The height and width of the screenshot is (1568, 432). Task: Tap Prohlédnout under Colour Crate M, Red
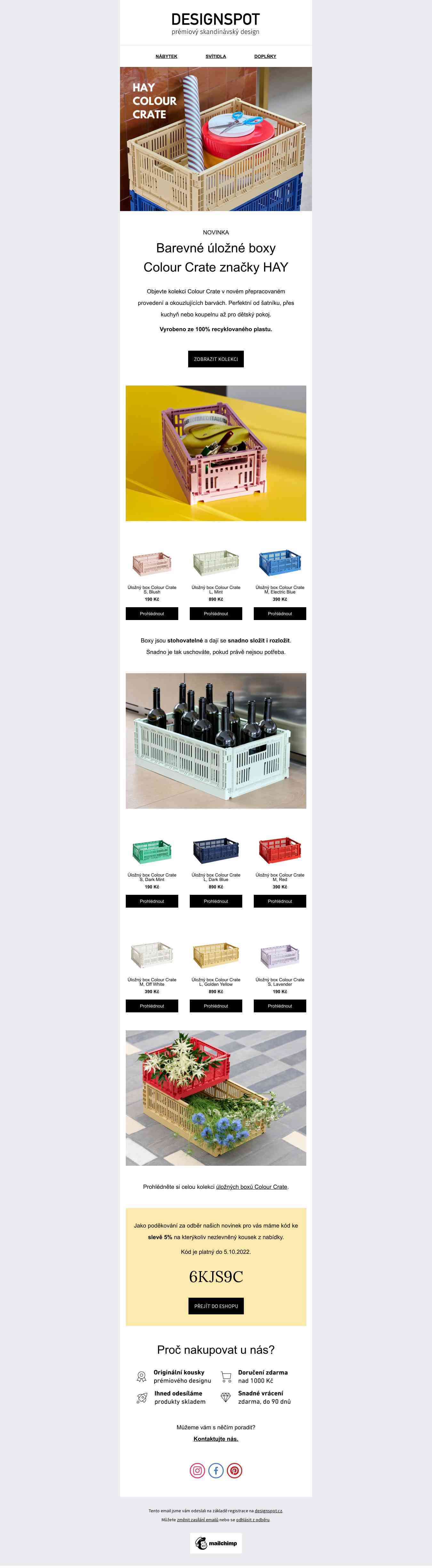280,901
